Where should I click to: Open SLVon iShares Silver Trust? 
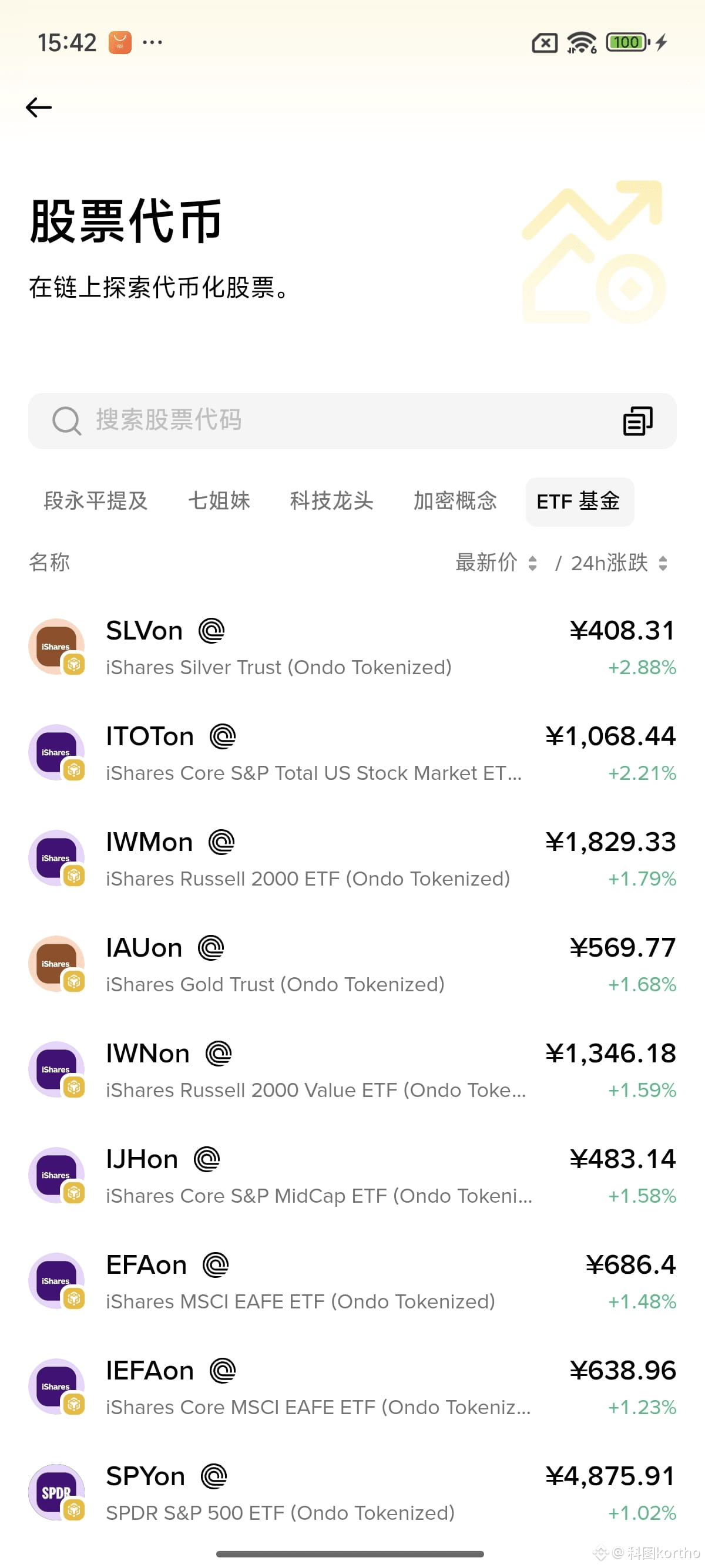352,648
